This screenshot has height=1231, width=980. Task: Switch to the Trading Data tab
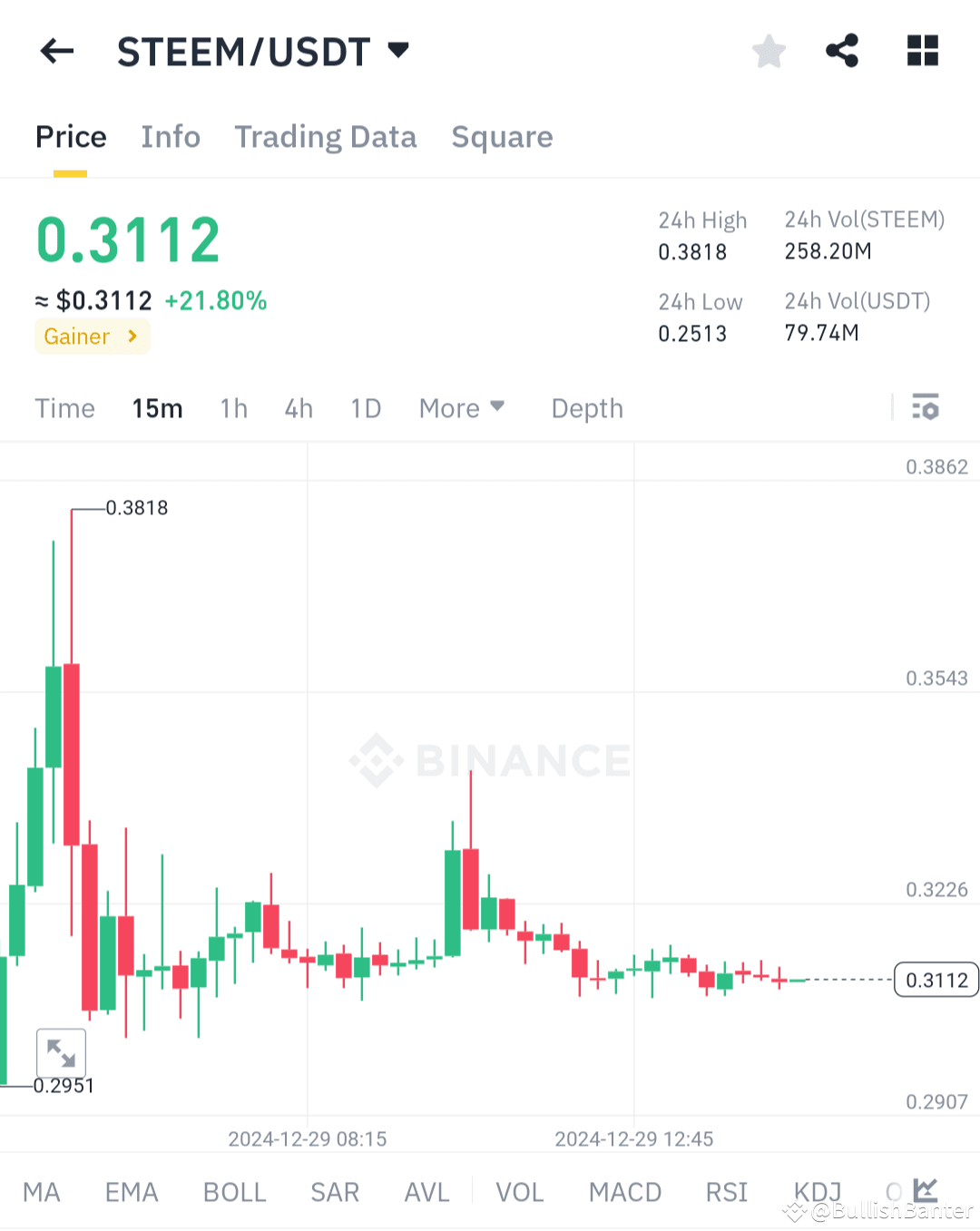[x=326, y=137]
